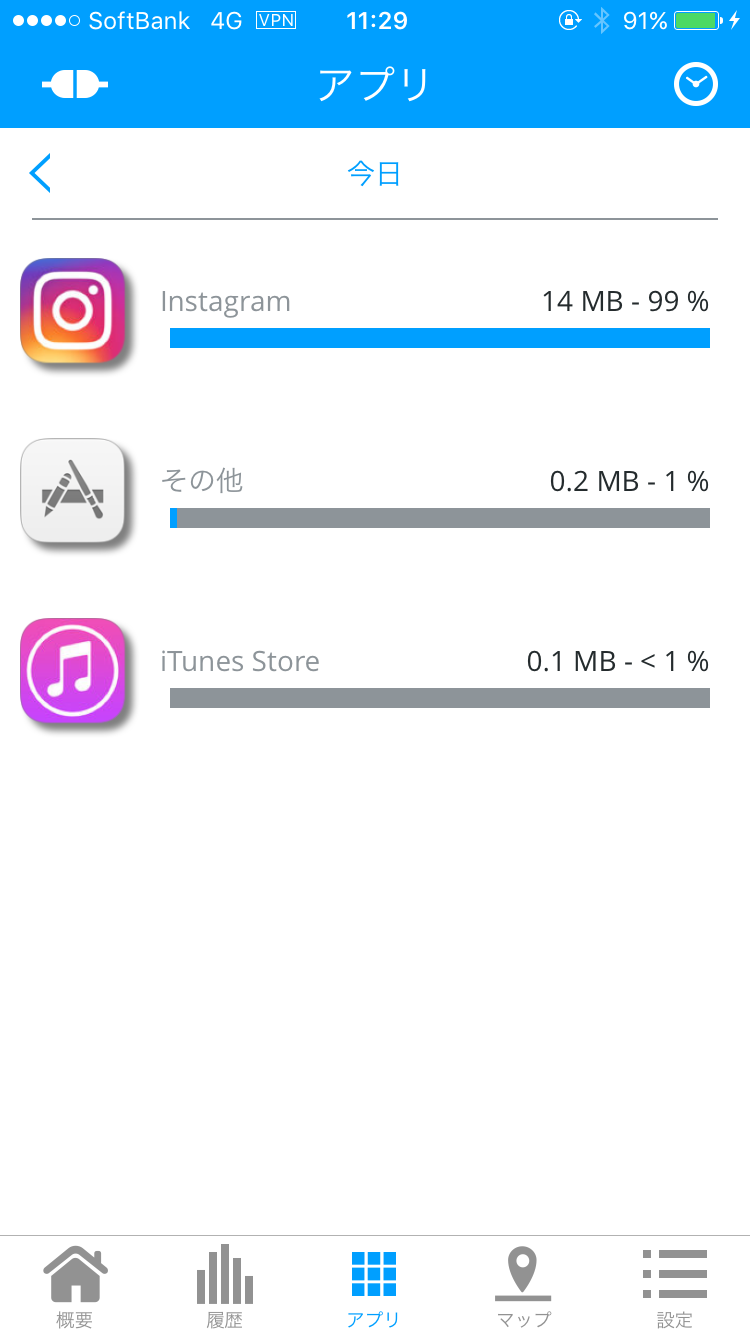
Task: Open the clock icon at top right
Action: coord(696,85)
